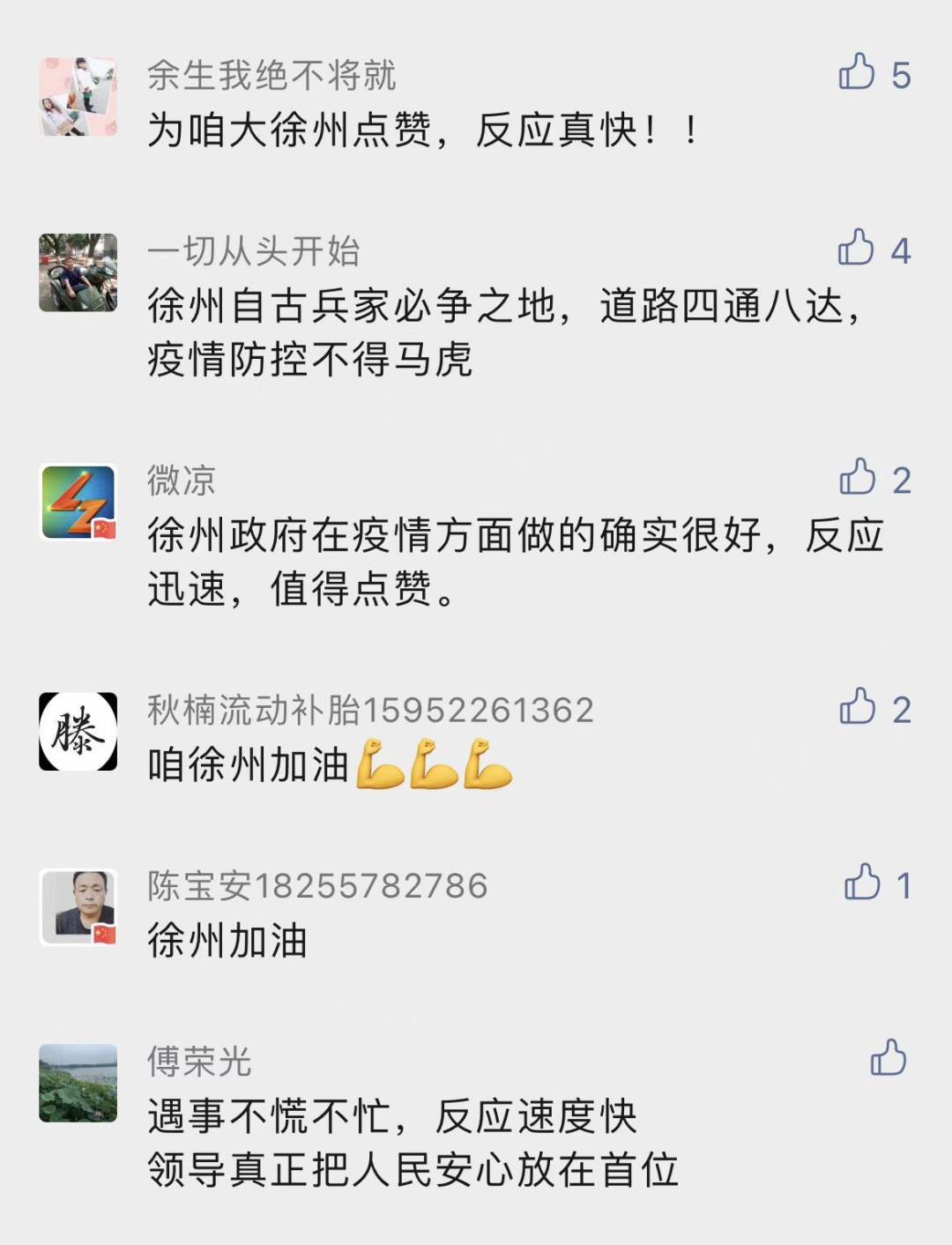Screen dimensions: 952x1245
Task: Like 一切从头开始's comment about 兵家必争之地
Action: 856,248
